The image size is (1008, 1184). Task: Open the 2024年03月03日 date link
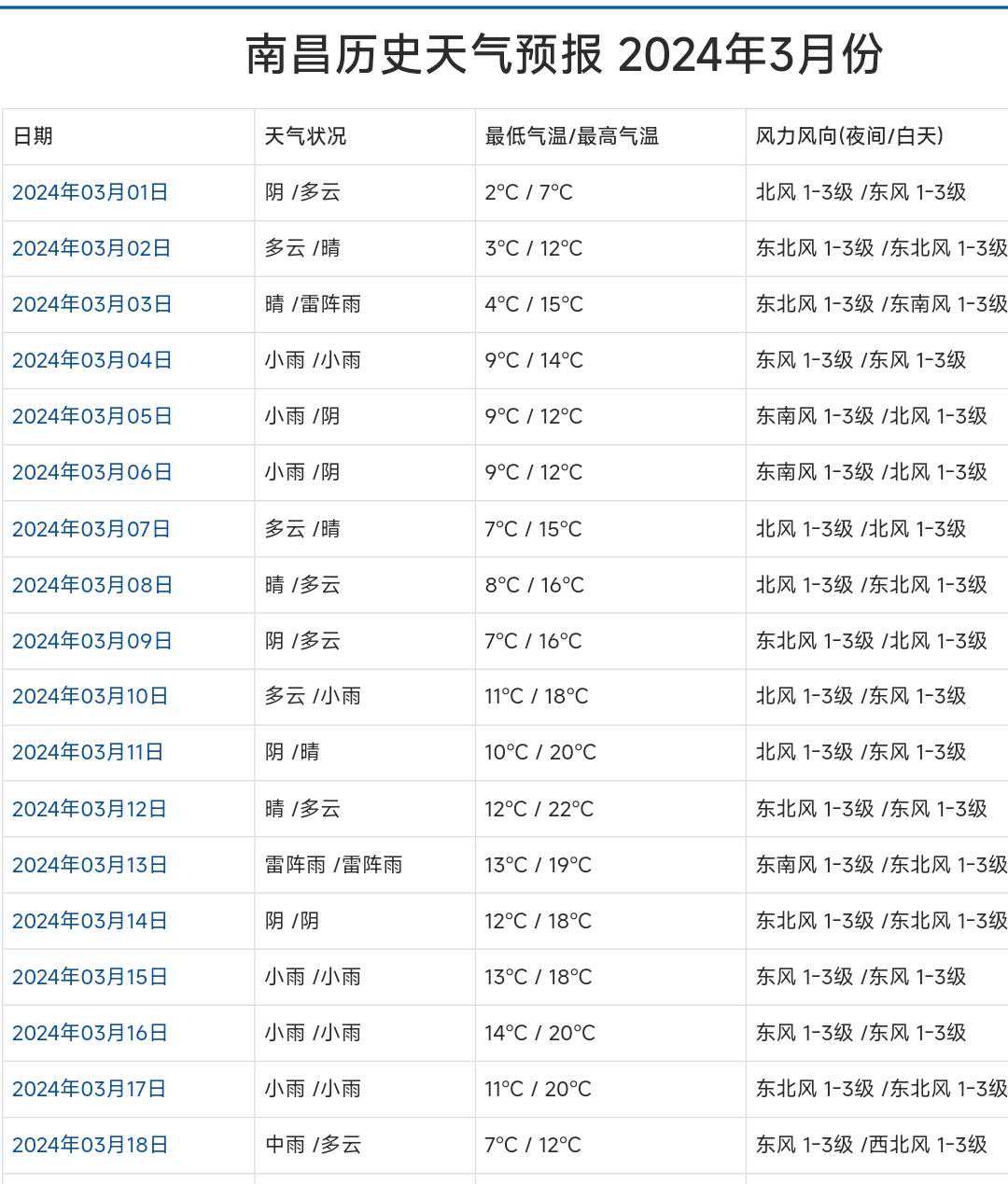point(91,304)
